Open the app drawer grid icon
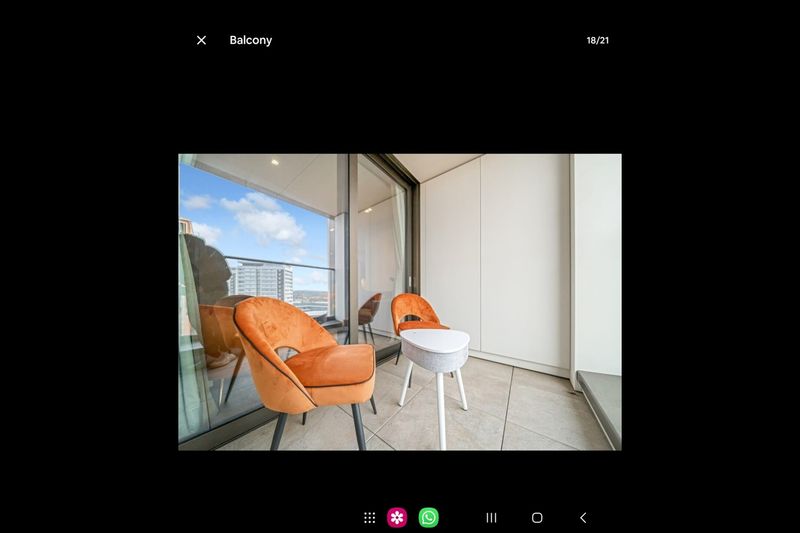Screen dimensions: 800x533 (x=369, y=517)
